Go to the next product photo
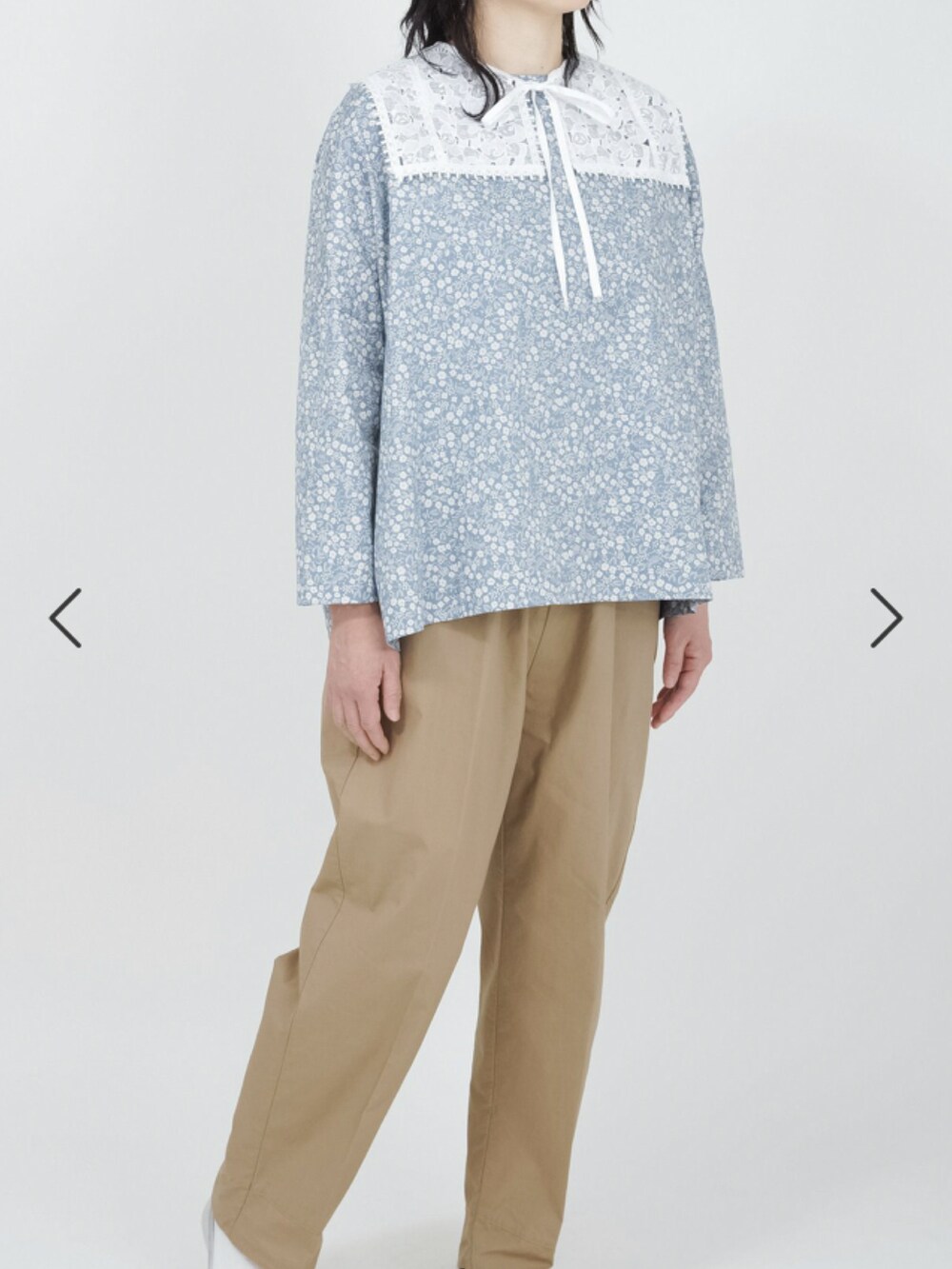The height and width of the screenshot is (1269, 952). pos(885,618)
